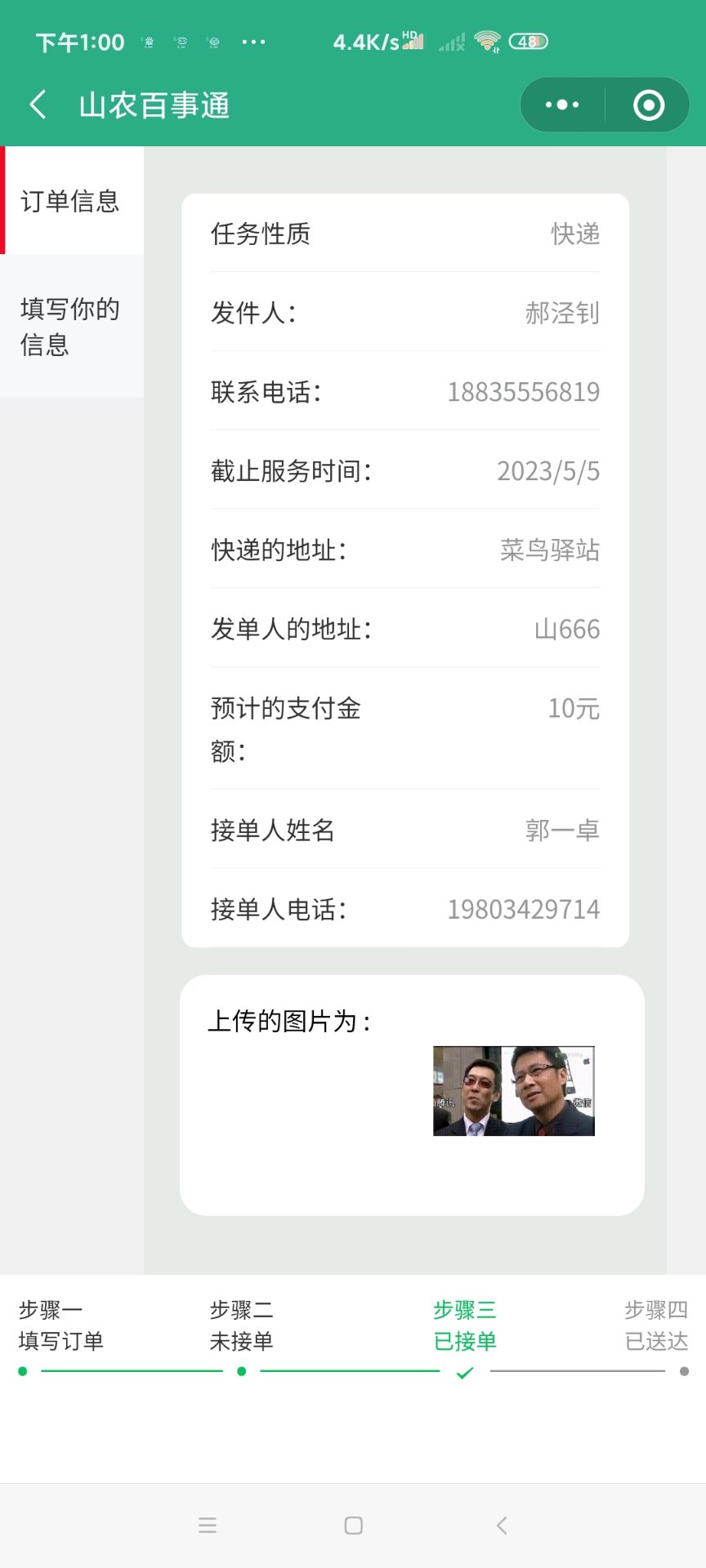Tap the system home button

(353, 1526)
